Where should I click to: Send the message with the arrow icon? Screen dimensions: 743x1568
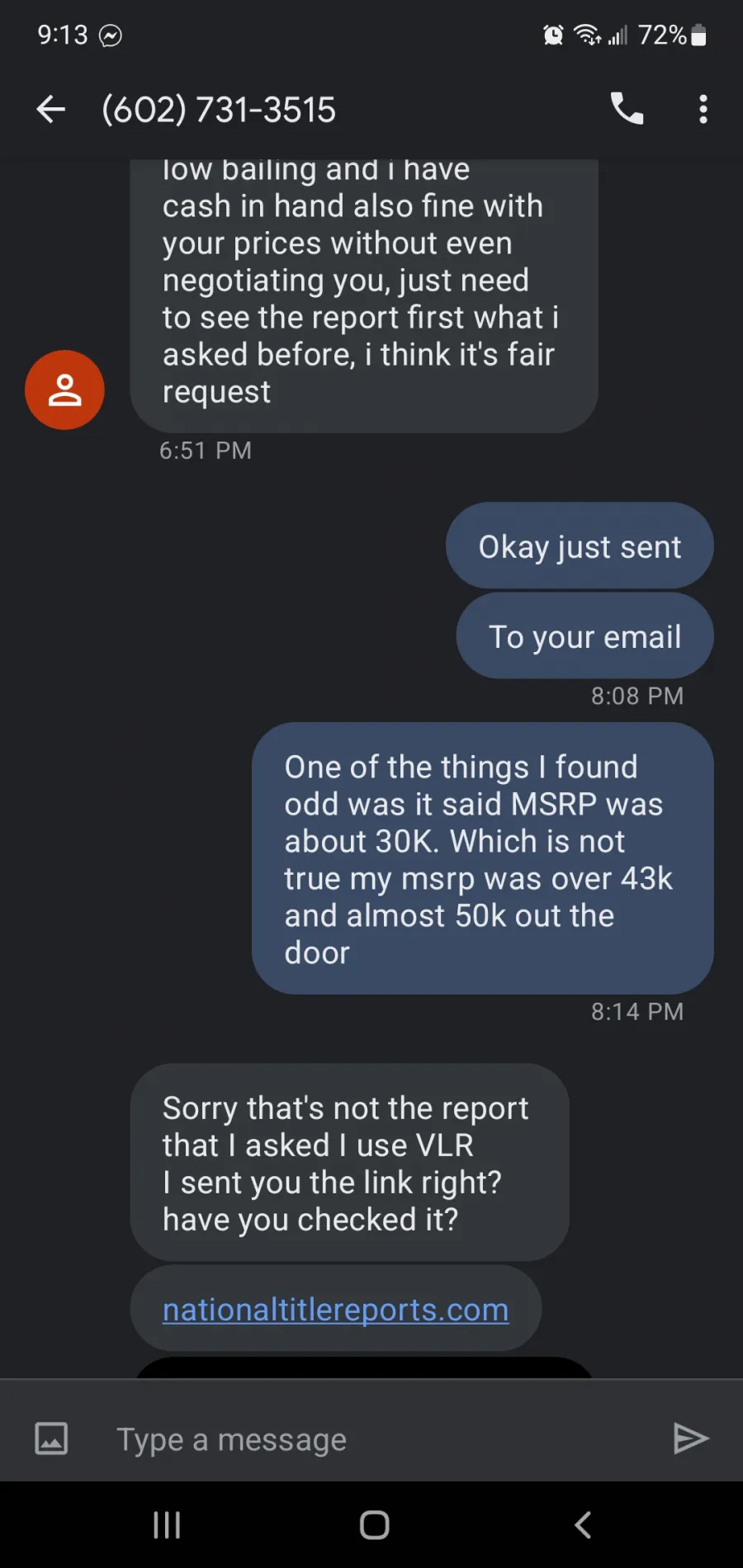tap(691, 1438)
